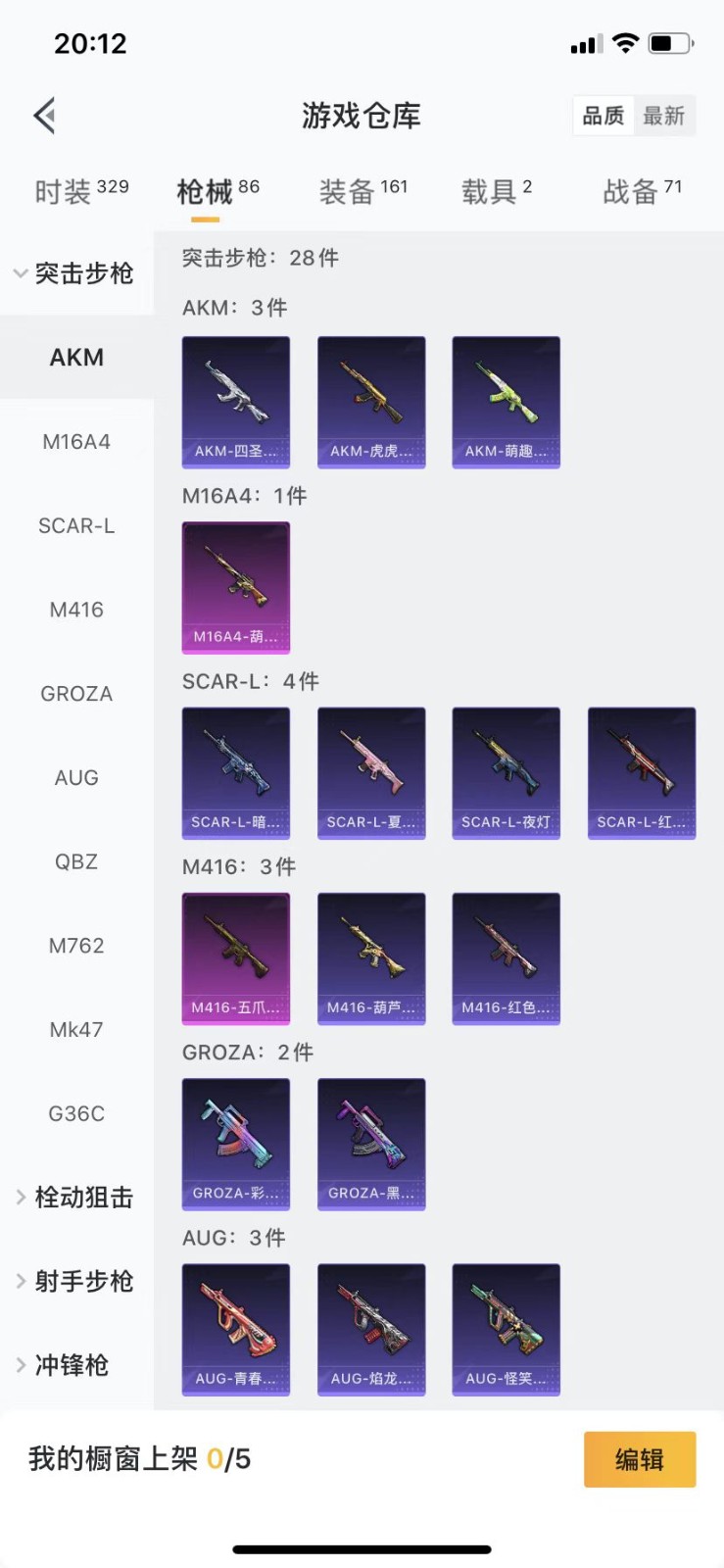The image size is (724, 1568).
Task: View the GROZA-彩 skin card
Action: pos(236,1144)
